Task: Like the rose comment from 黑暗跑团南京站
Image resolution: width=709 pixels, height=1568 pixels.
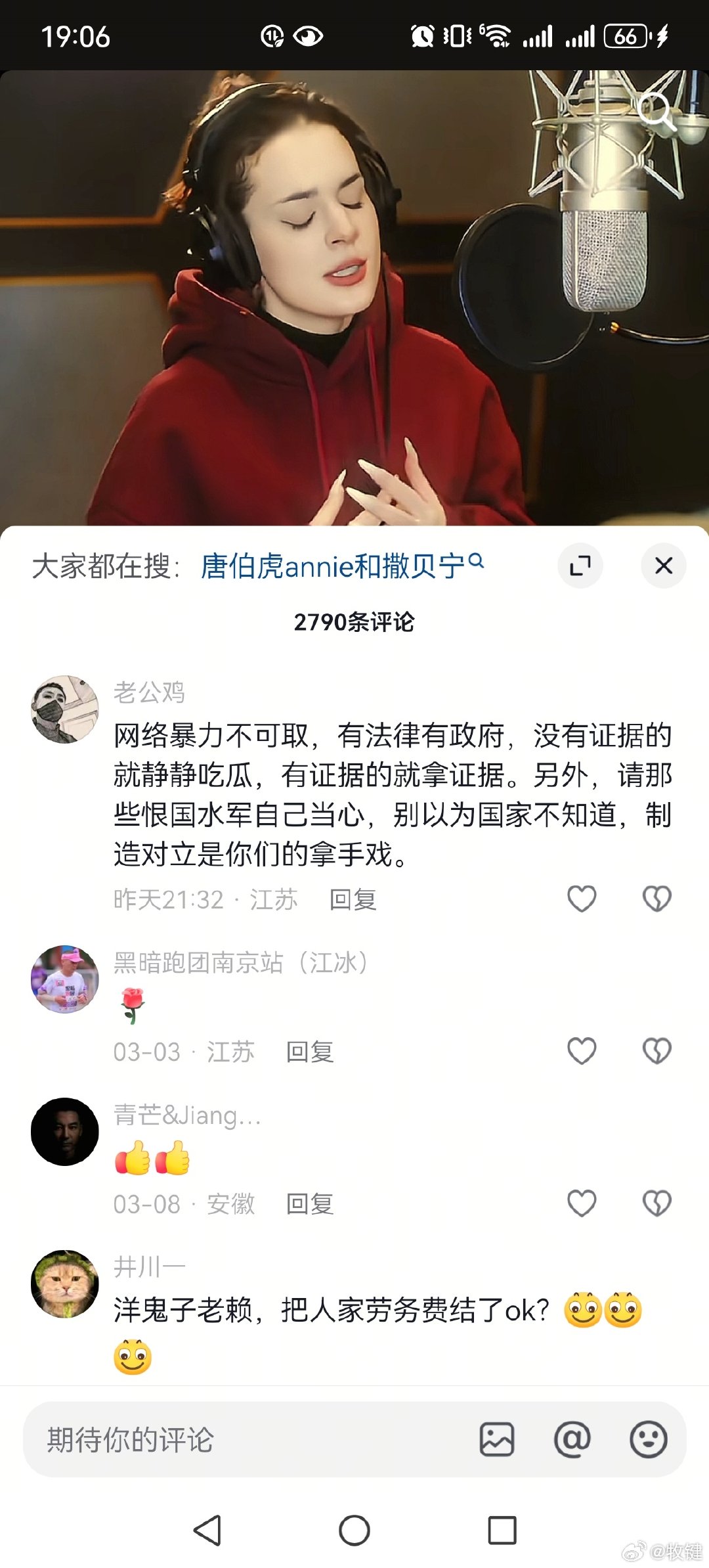Action: click(x=582, y=1051)
